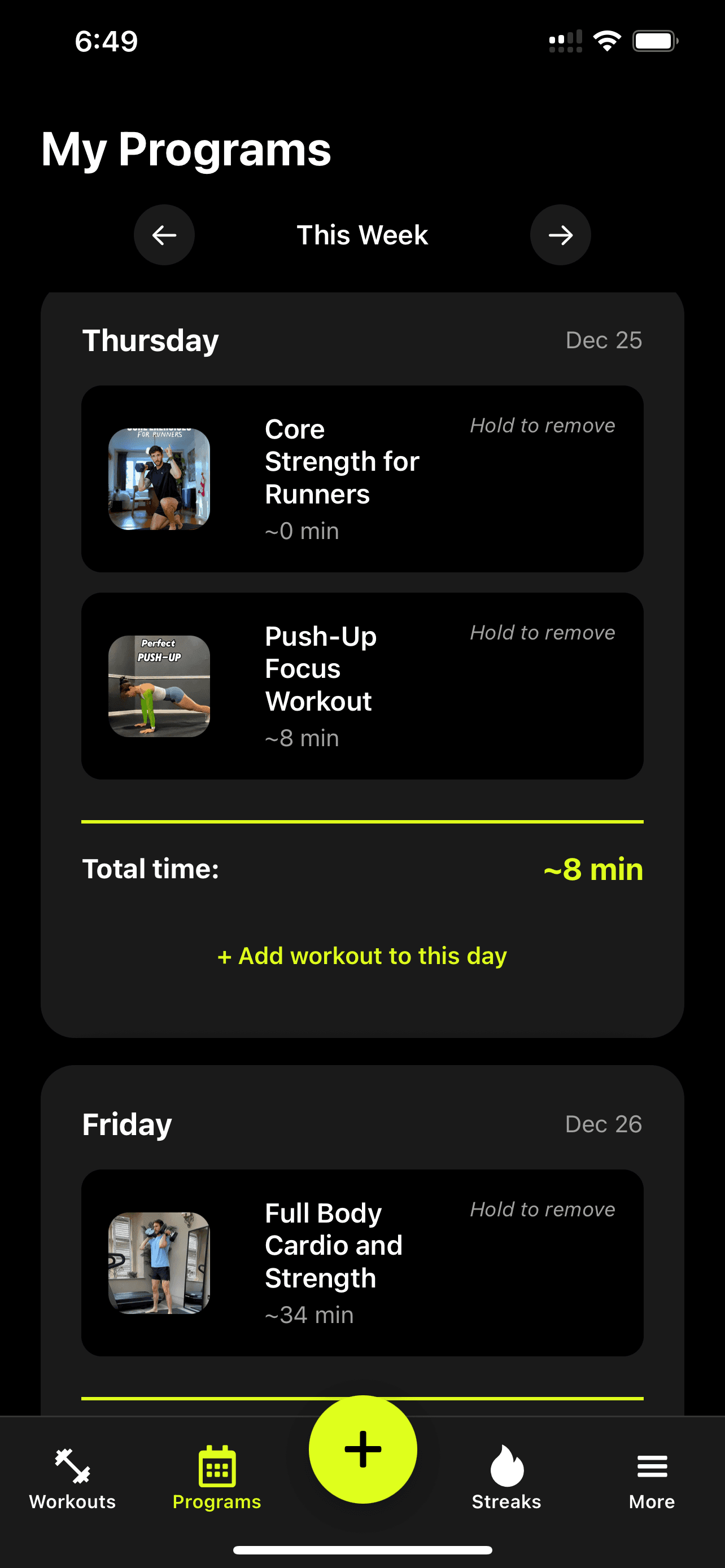Go to next week with right arrow

click(560, 234)
